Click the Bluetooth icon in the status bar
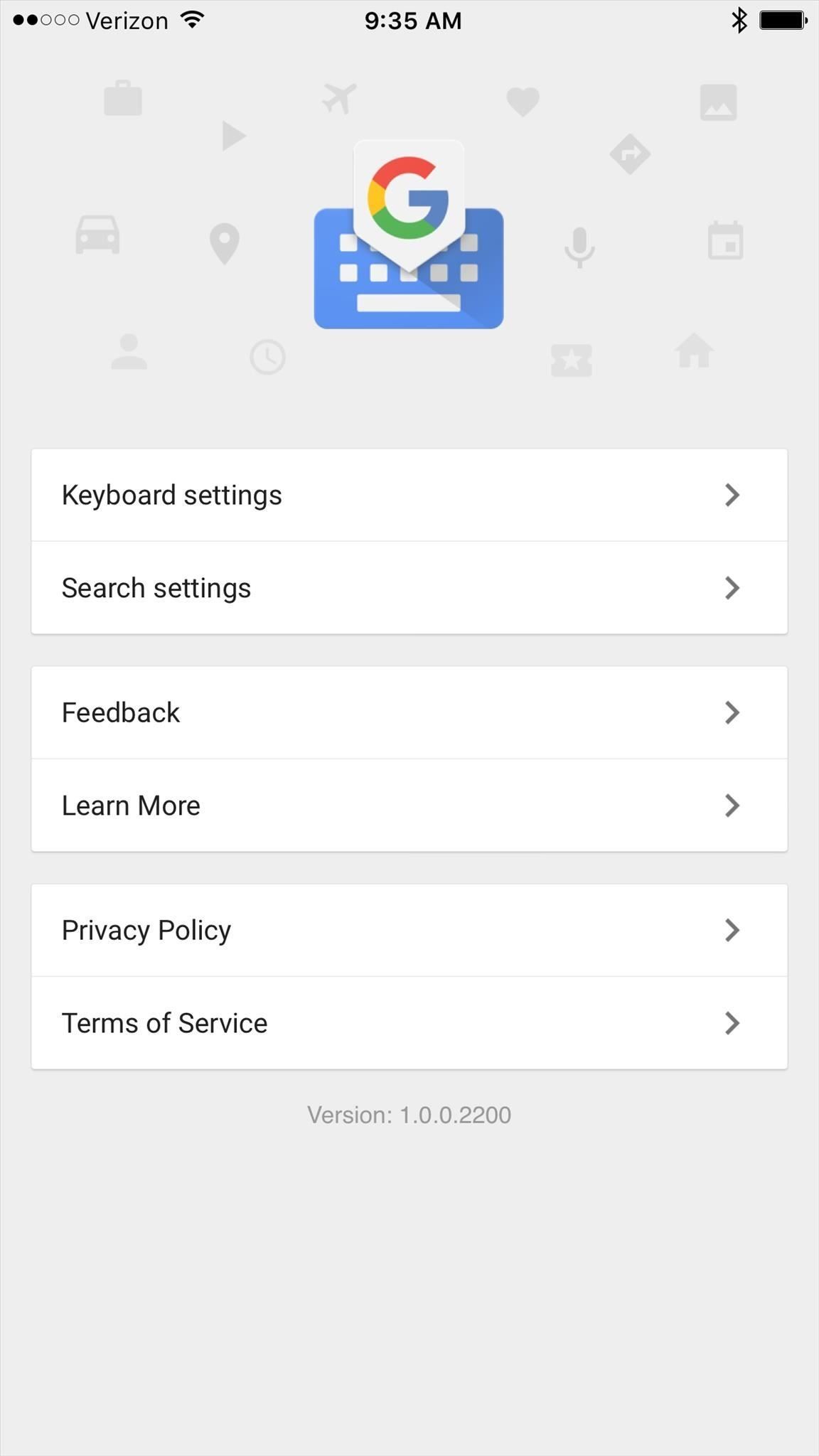 coord(739,21)
